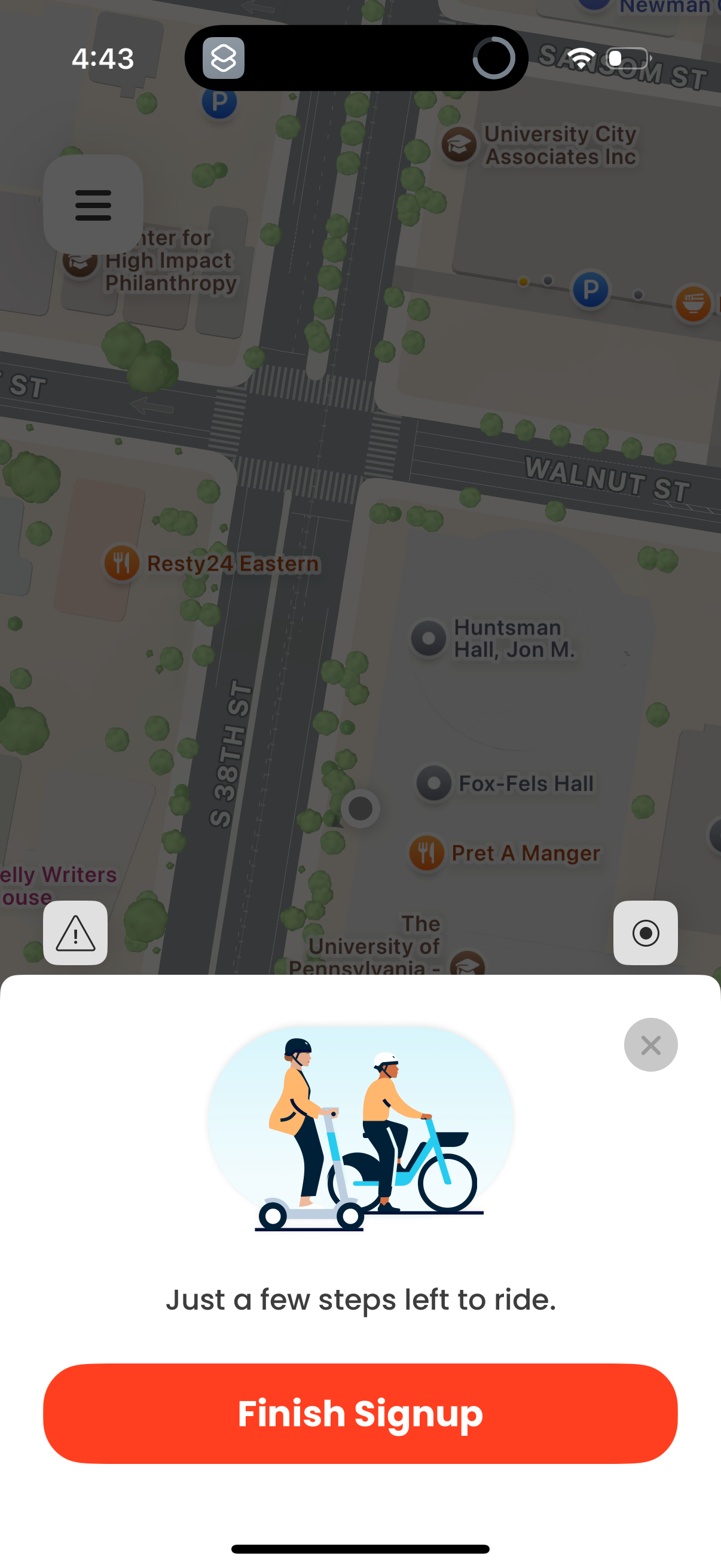Select the gray dot marker near Fox-Fels Hall
Viewport: 721px width, 1568px height.
[360, 809]
